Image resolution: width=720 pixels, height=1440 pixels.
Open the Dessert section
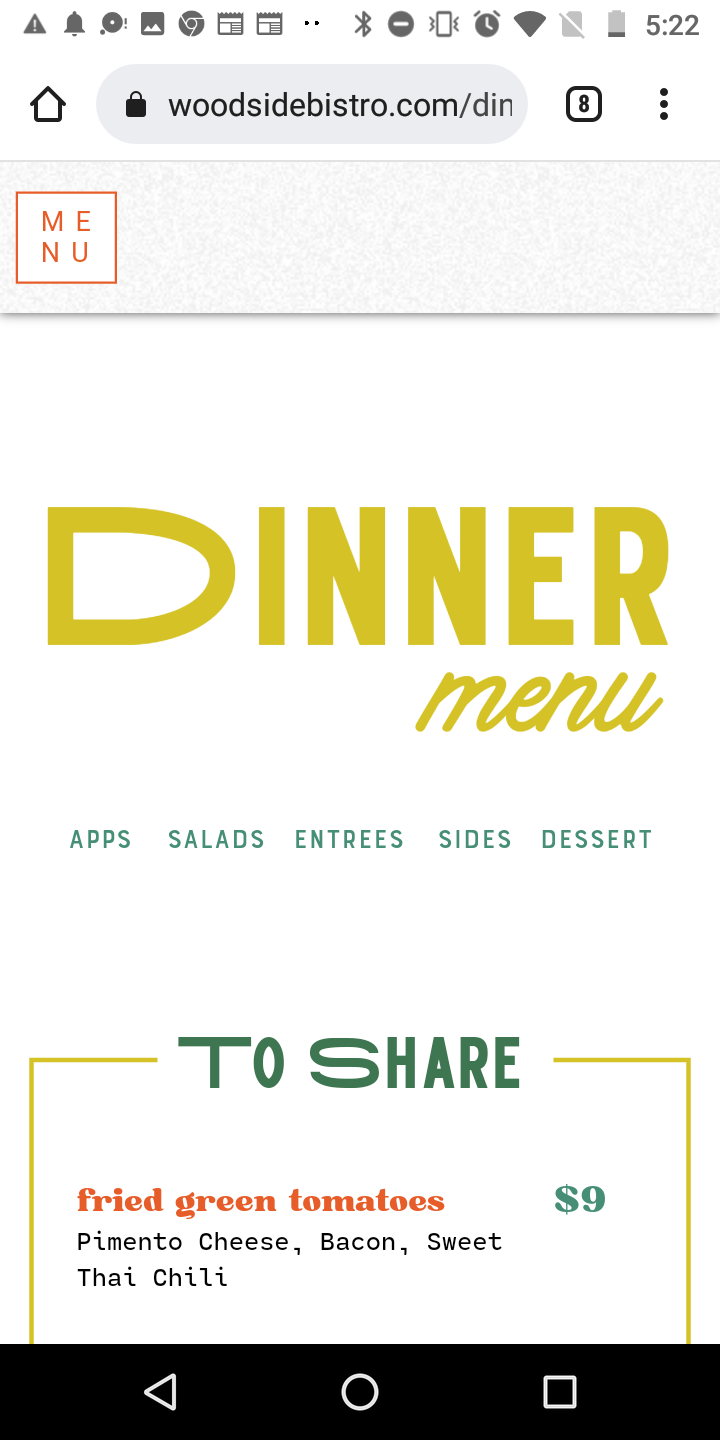pyautogui.click(x=597, y=839)
